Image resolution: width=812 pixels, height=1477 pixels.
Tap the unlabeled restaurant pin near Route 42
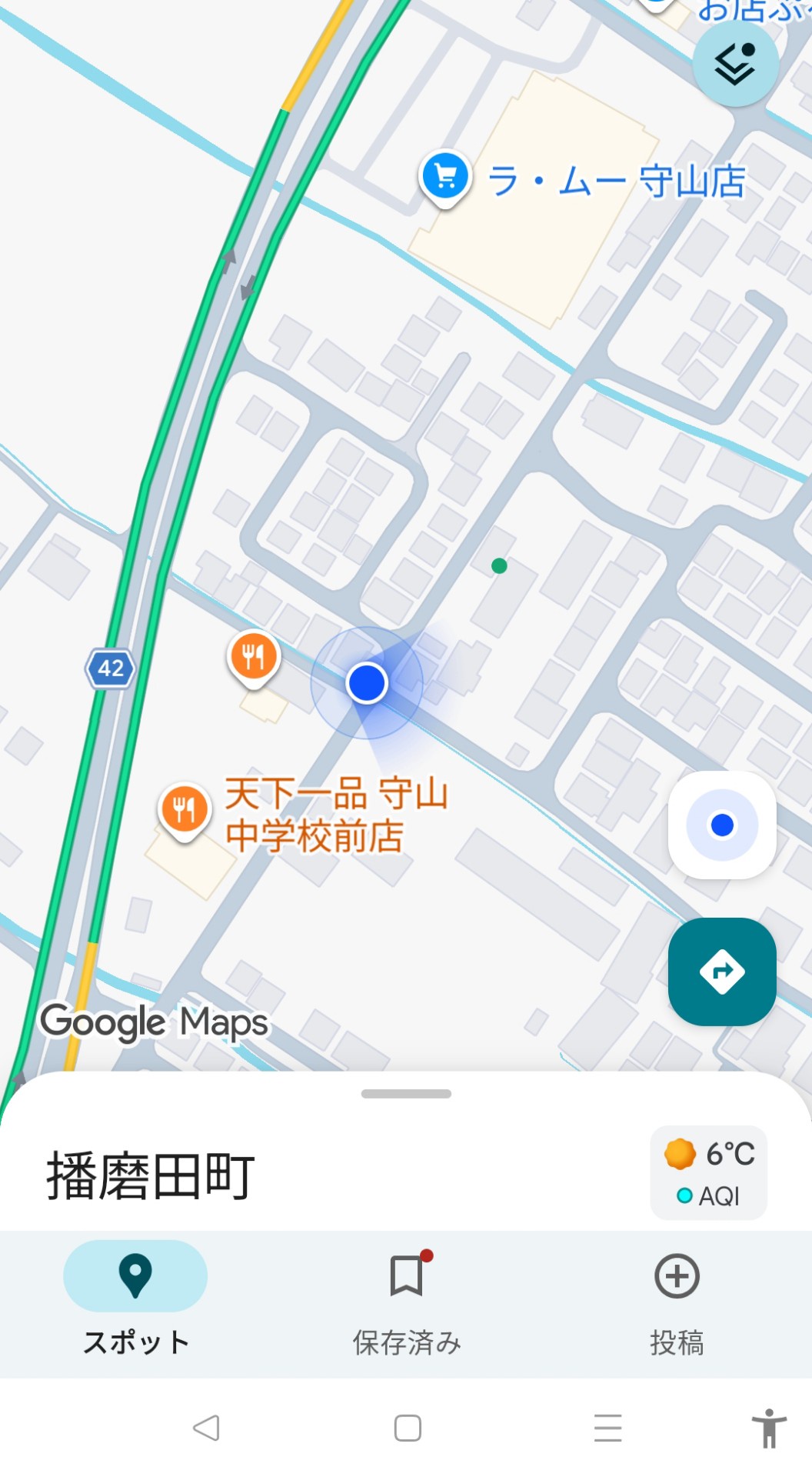pyautogui.click(x=253, y=657)
